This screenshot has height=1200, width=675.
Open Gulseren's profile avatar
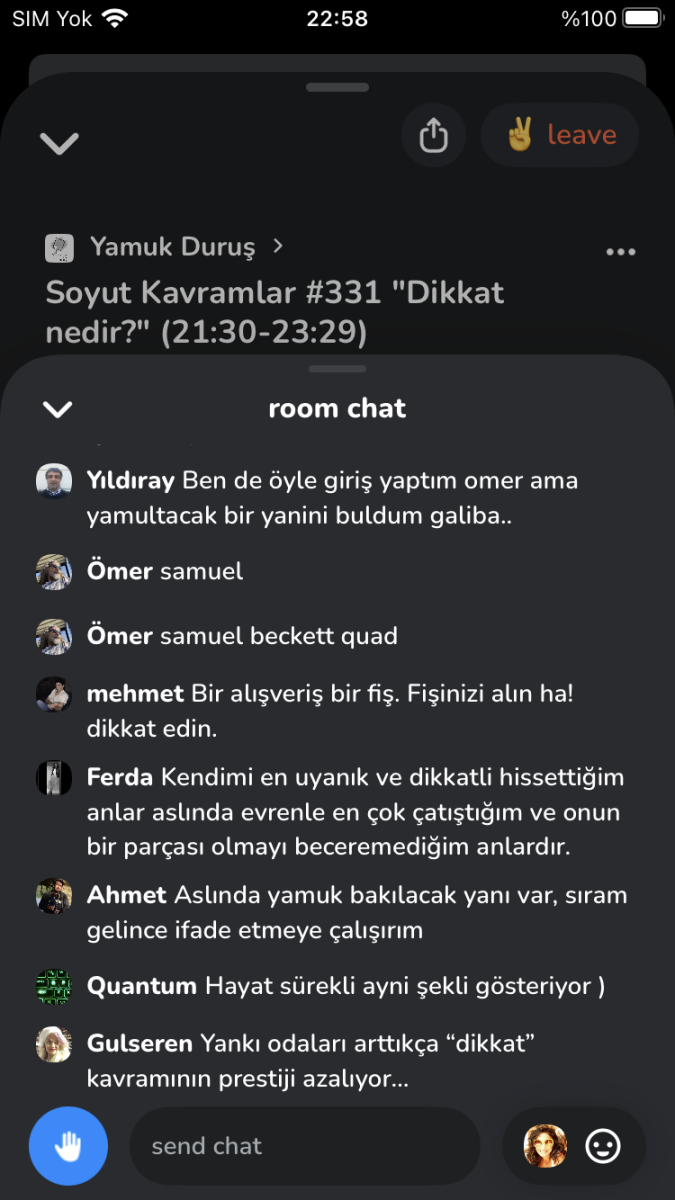(x=54, y=1045)
